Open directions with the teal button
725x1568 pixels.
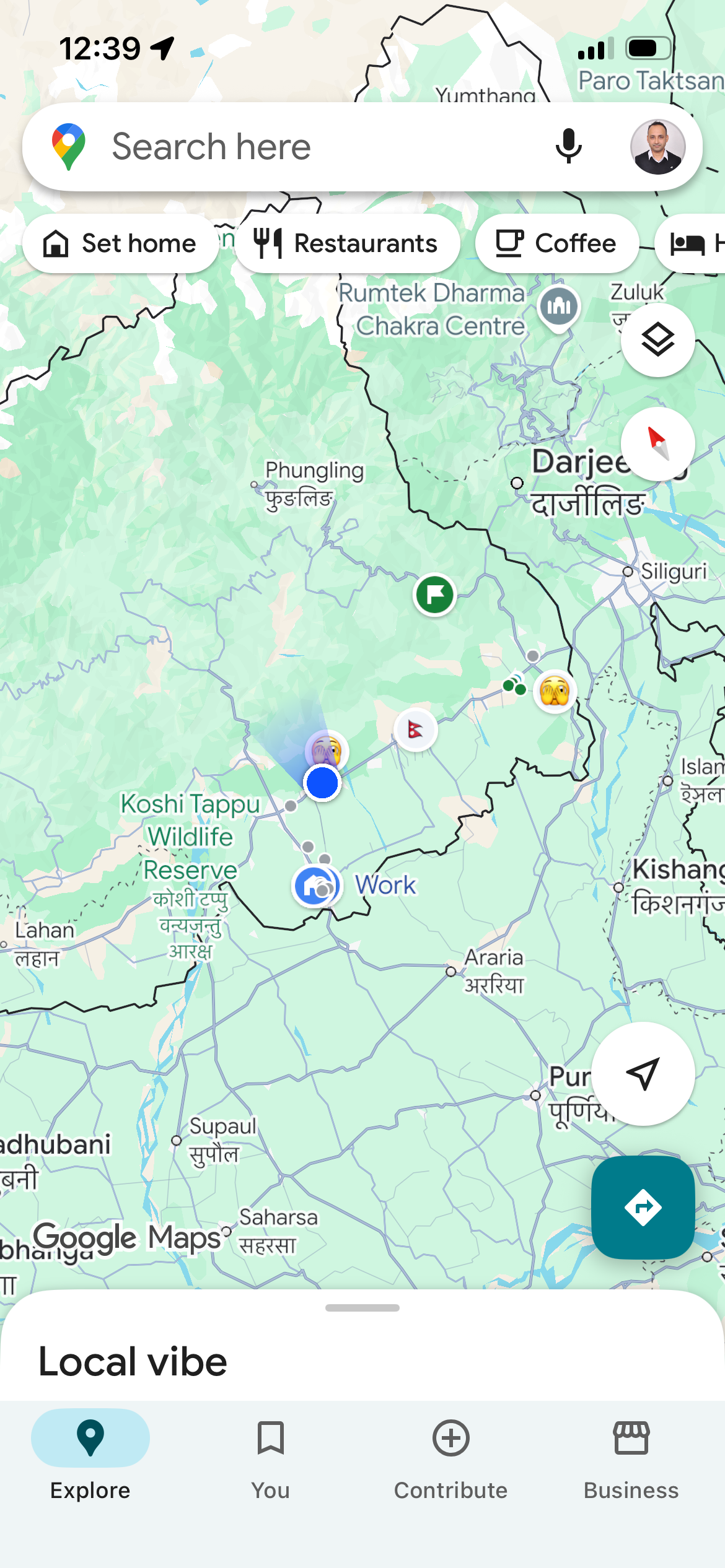tap(643, 1207)
